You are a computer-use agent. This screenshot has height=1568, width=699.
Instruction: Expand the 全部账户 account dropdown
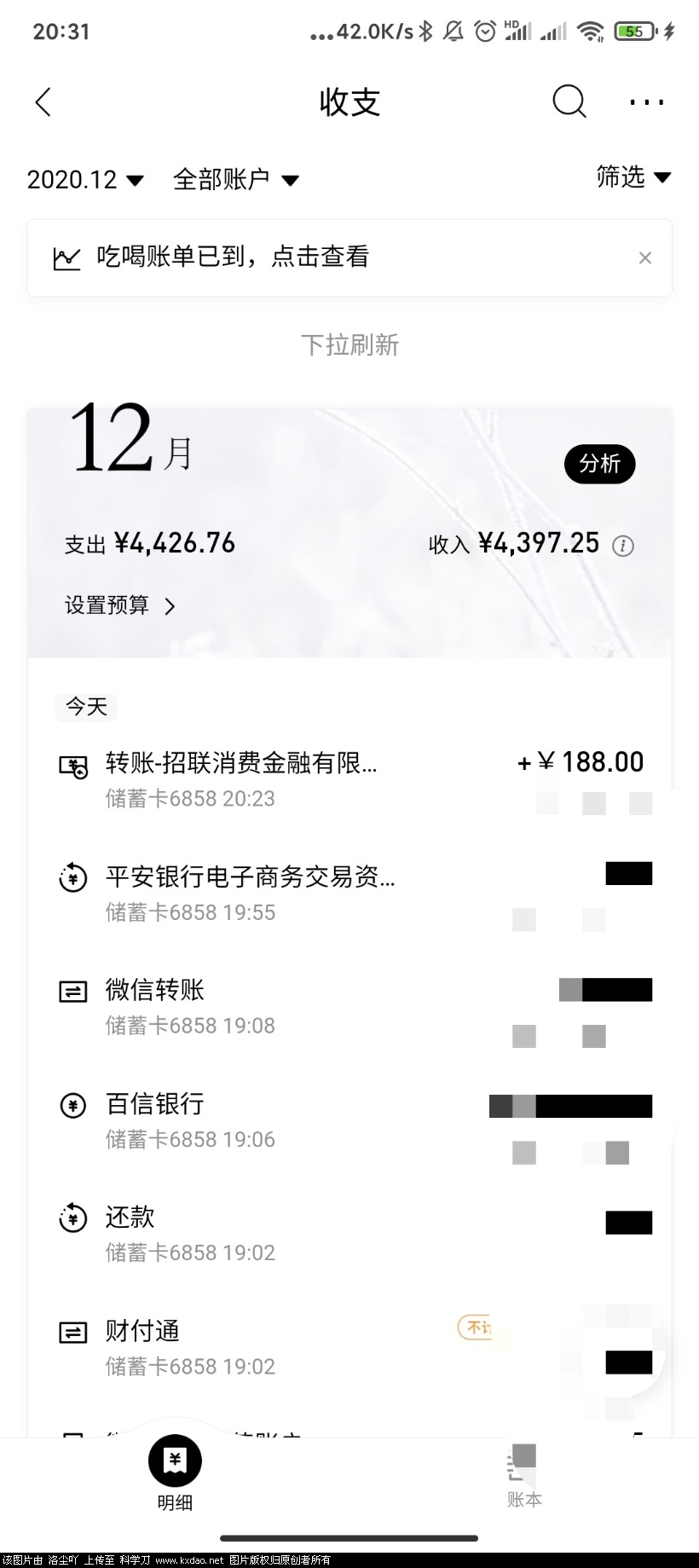click(x=235, y=180)
